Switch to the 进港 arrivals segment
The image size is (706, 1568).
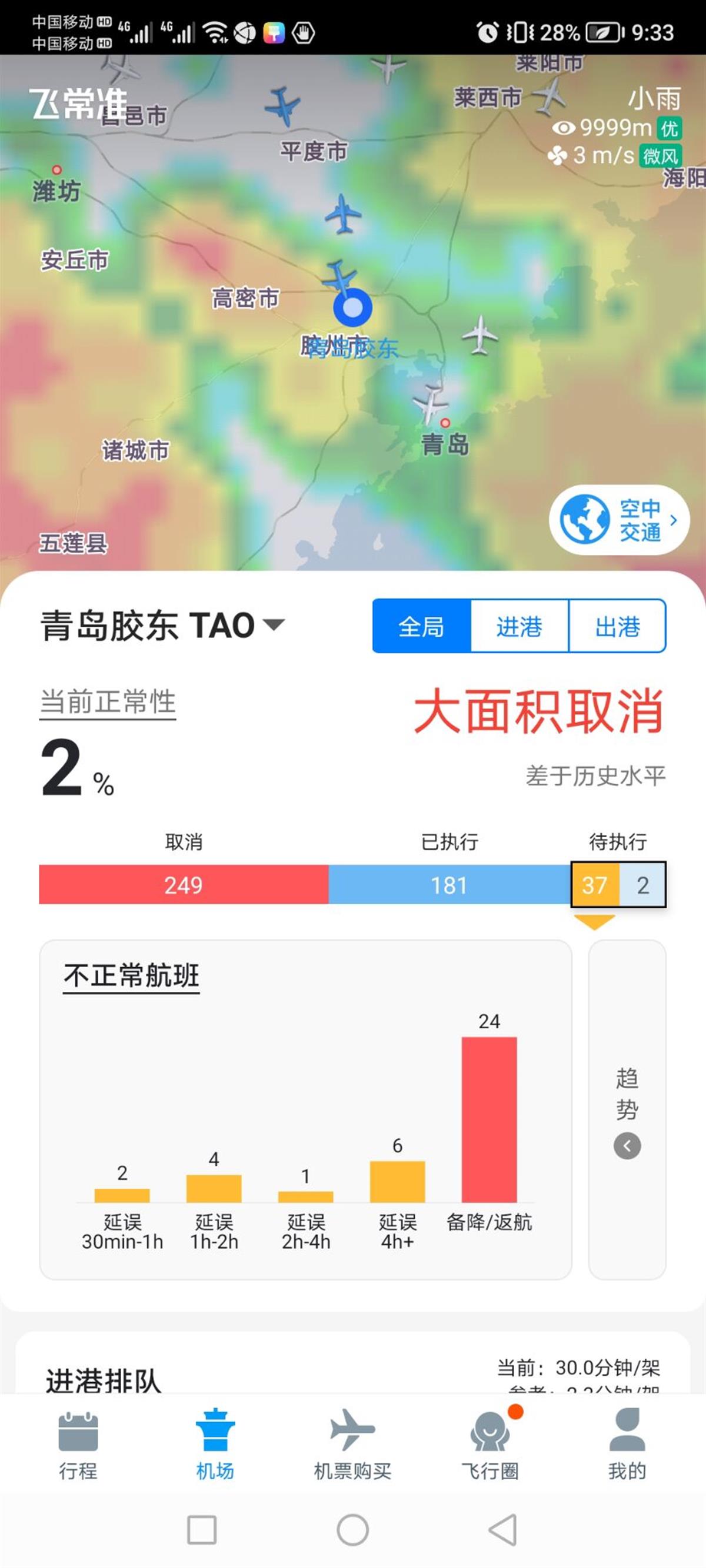click(x=519, y=626)
